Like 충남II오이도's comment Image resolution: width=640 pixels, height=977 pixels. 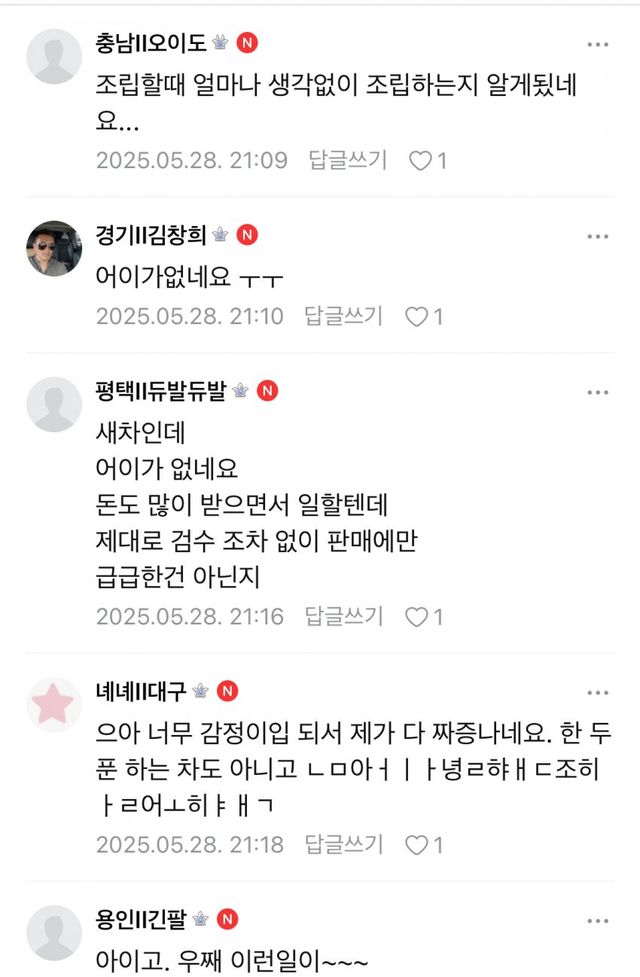(422, 160)
